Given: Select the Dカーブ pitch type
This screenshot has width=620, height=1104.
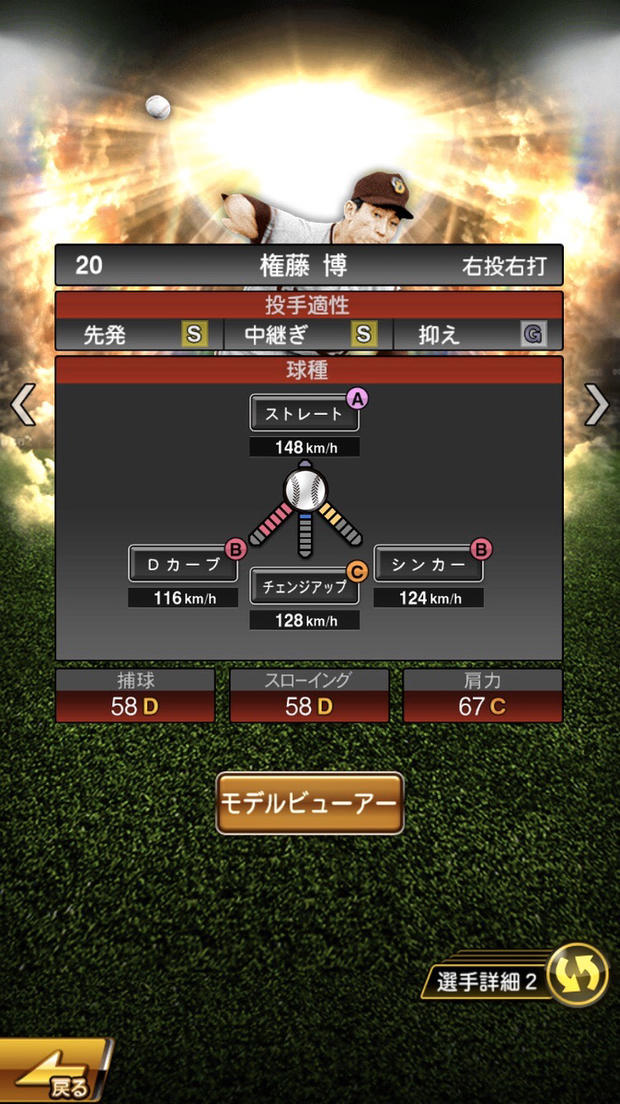Looking at the screenshot, I should 183,564.
